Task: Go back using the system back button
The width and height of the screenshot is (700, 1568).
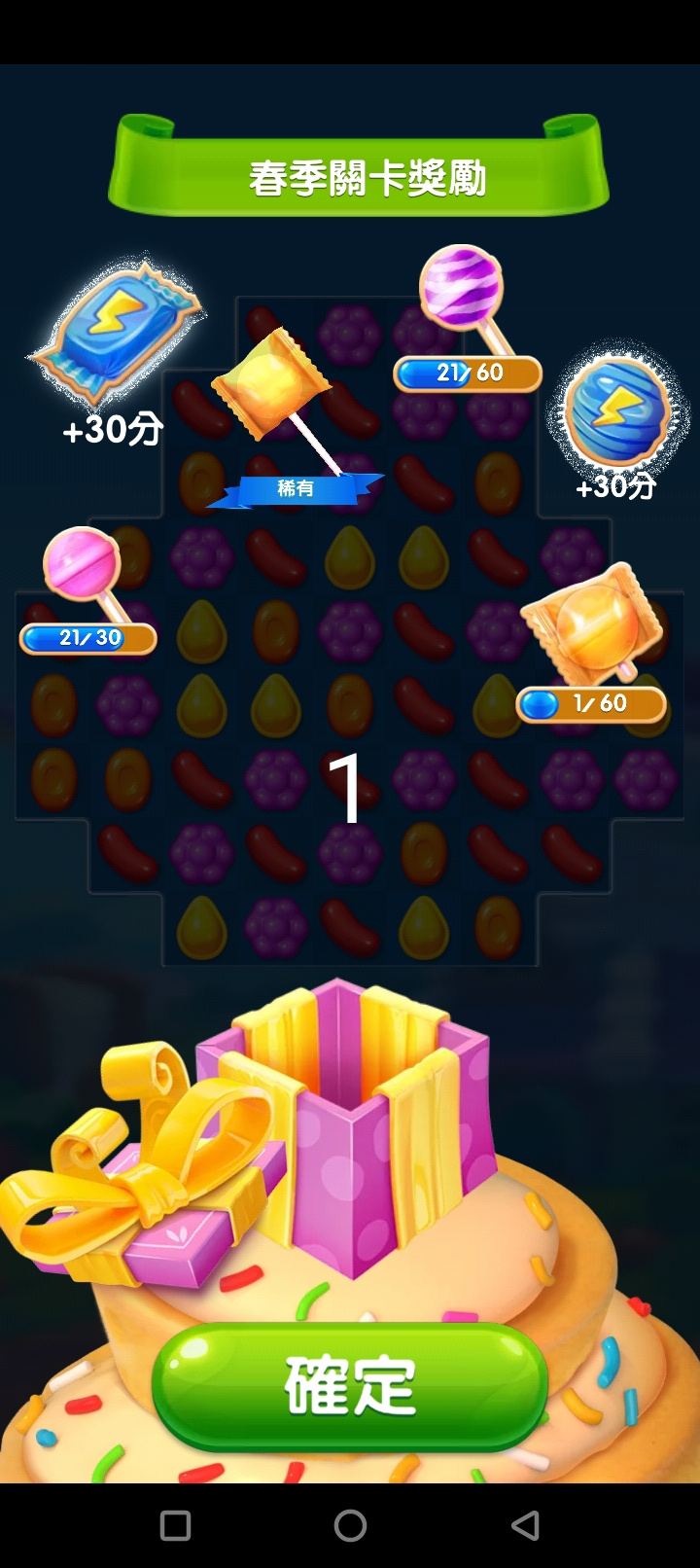Action: tap(525, 1525)
